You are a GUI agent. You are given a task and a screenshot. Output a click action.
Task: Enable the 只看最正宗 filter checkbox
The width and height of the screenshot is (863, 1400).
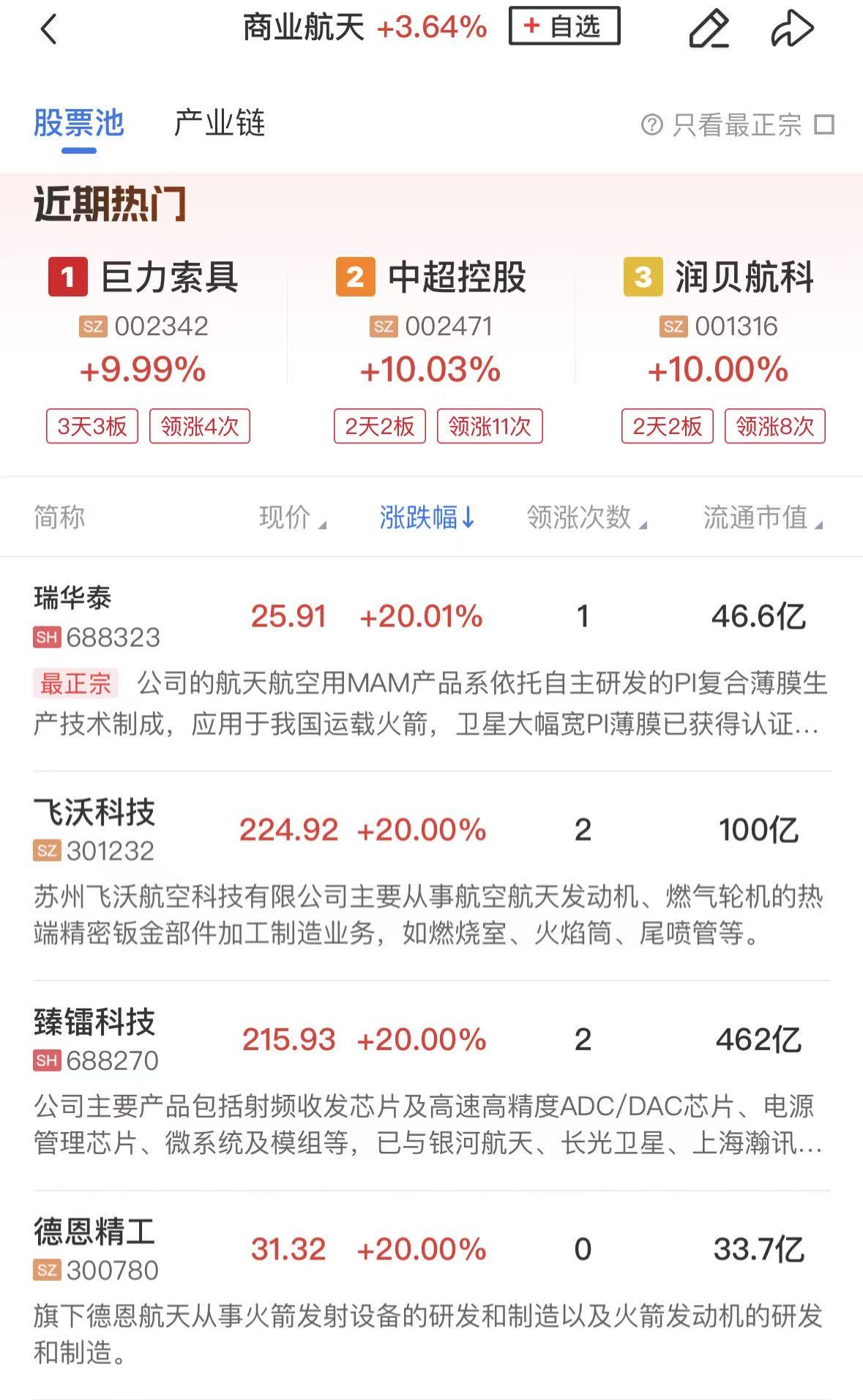(826, 124)
